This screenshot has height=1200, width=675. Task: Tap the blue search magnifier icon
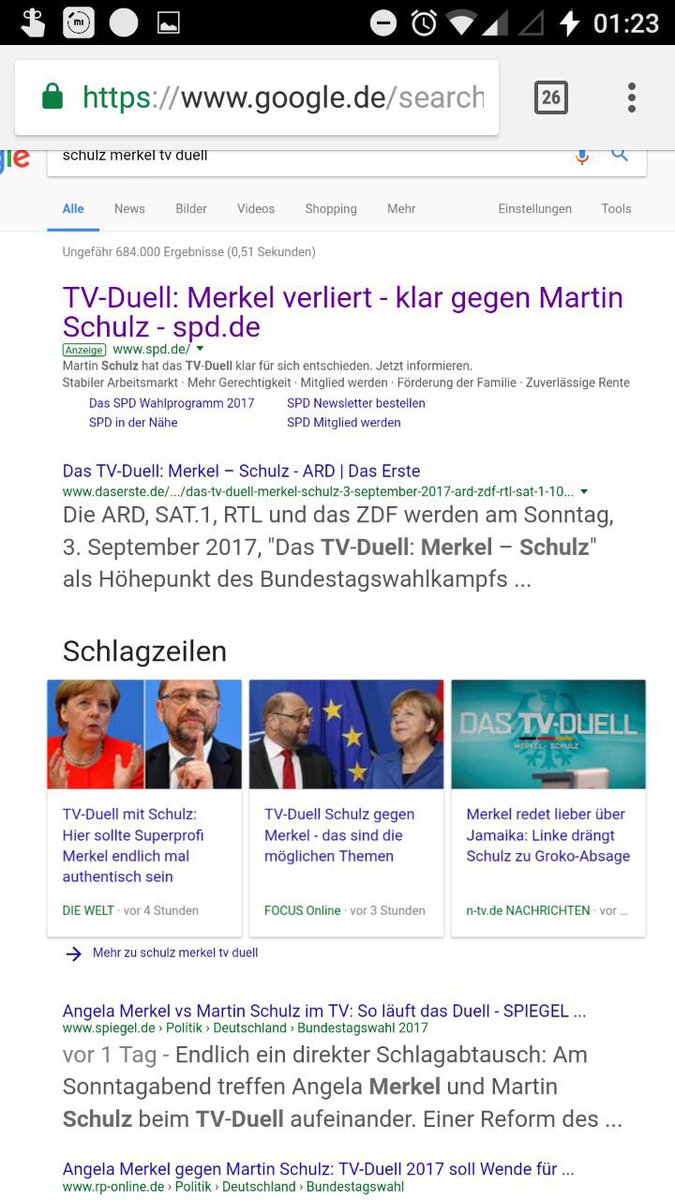[620, 155]
